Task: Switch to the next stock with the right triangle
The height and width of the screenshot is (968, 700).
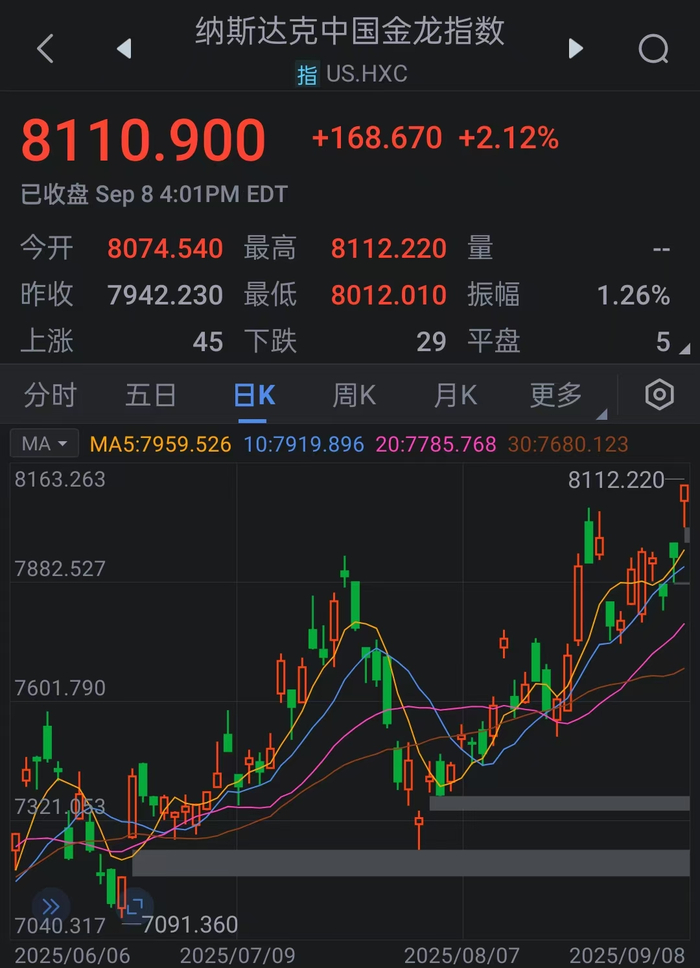Action: pos(575,48)
